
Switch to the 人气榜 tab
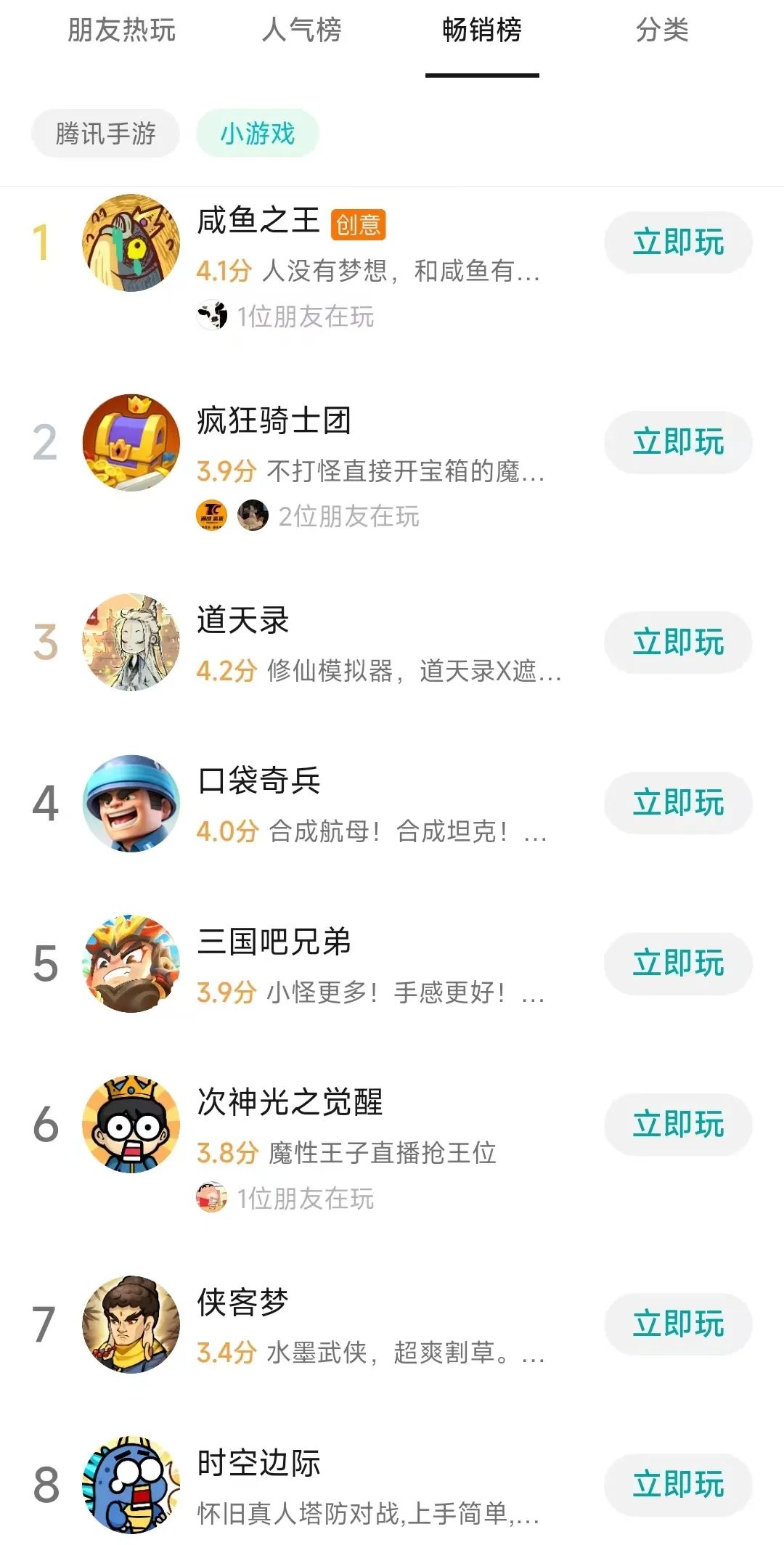pos(301,30)
